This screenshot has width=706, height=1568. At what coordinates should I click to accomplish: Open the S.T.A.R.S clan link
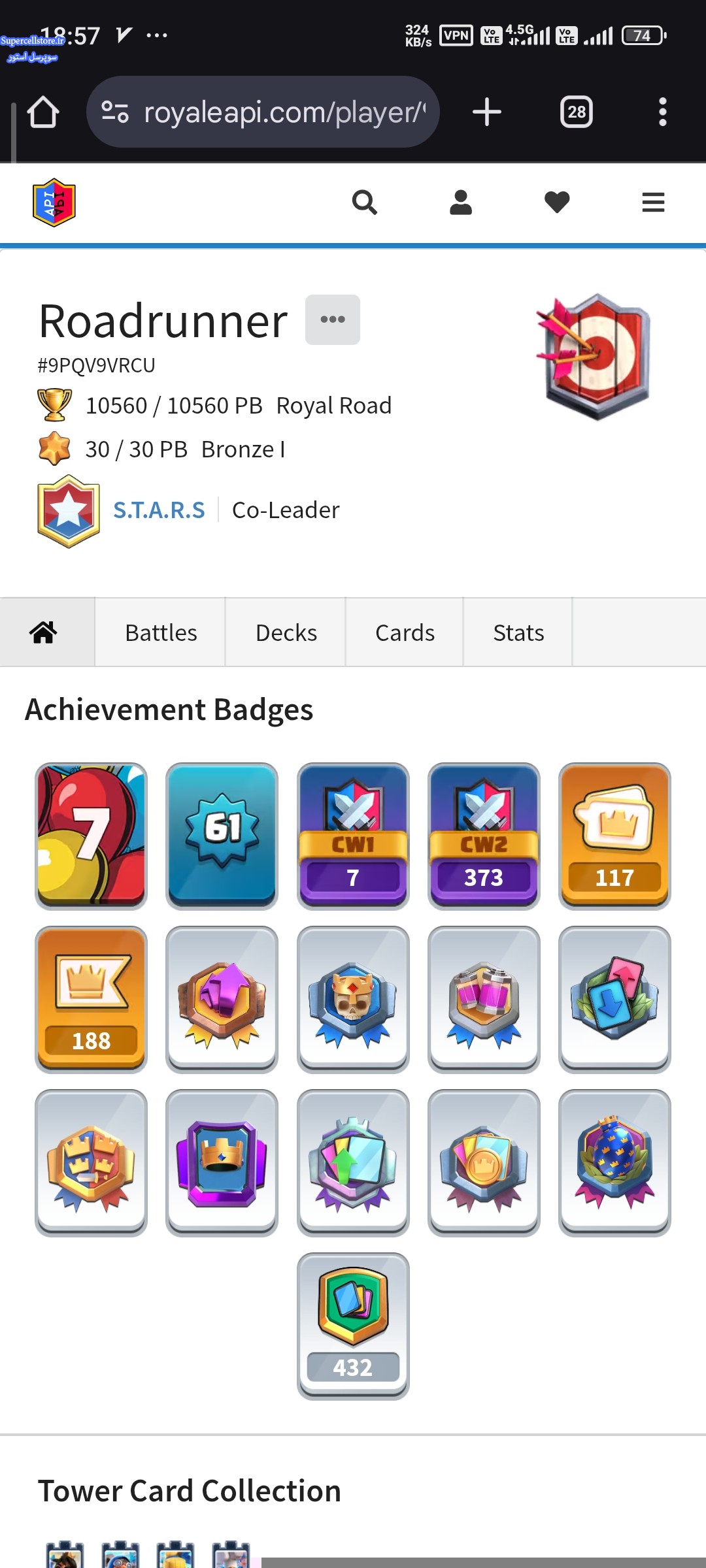click(159, 510)
